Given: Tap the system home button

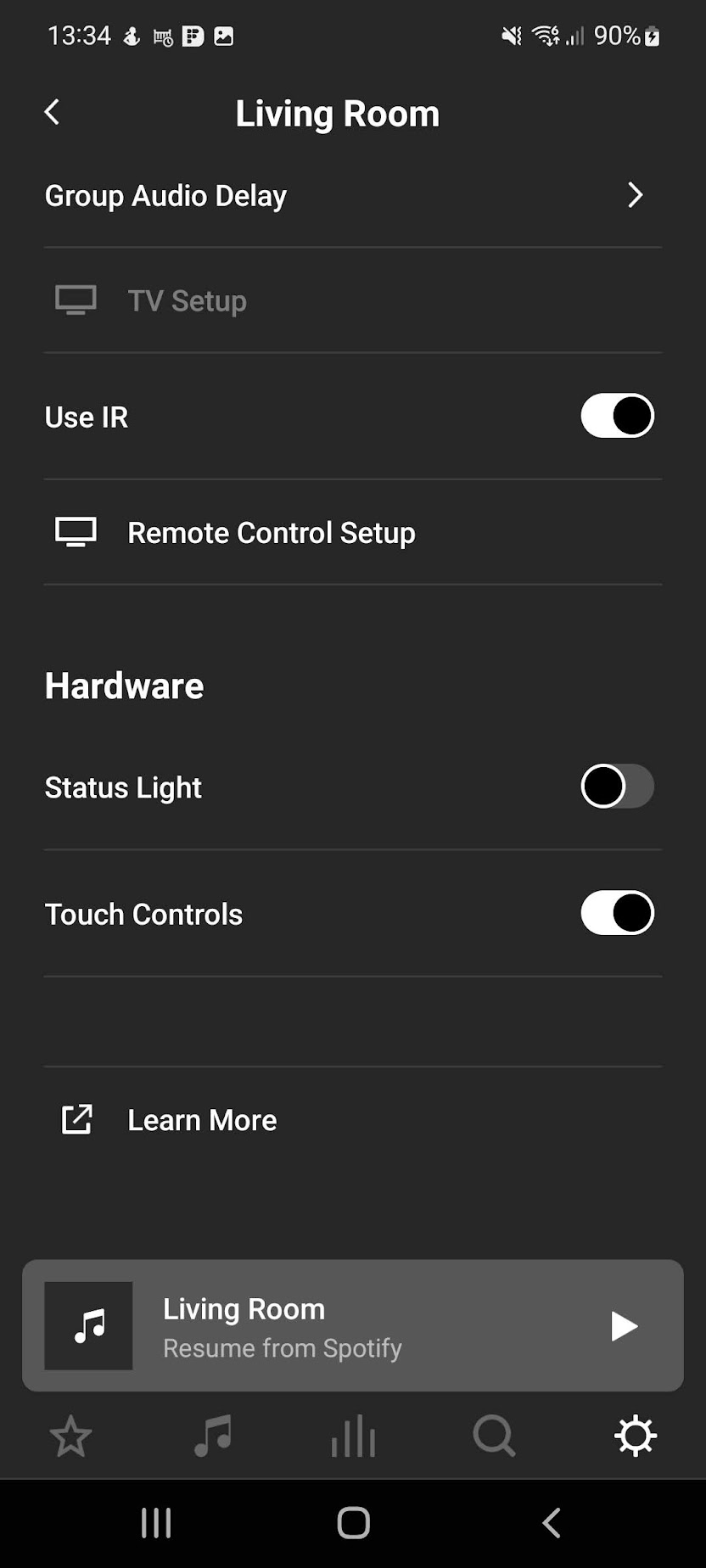Looking at the screenshot, I should tap(353, 1523).
